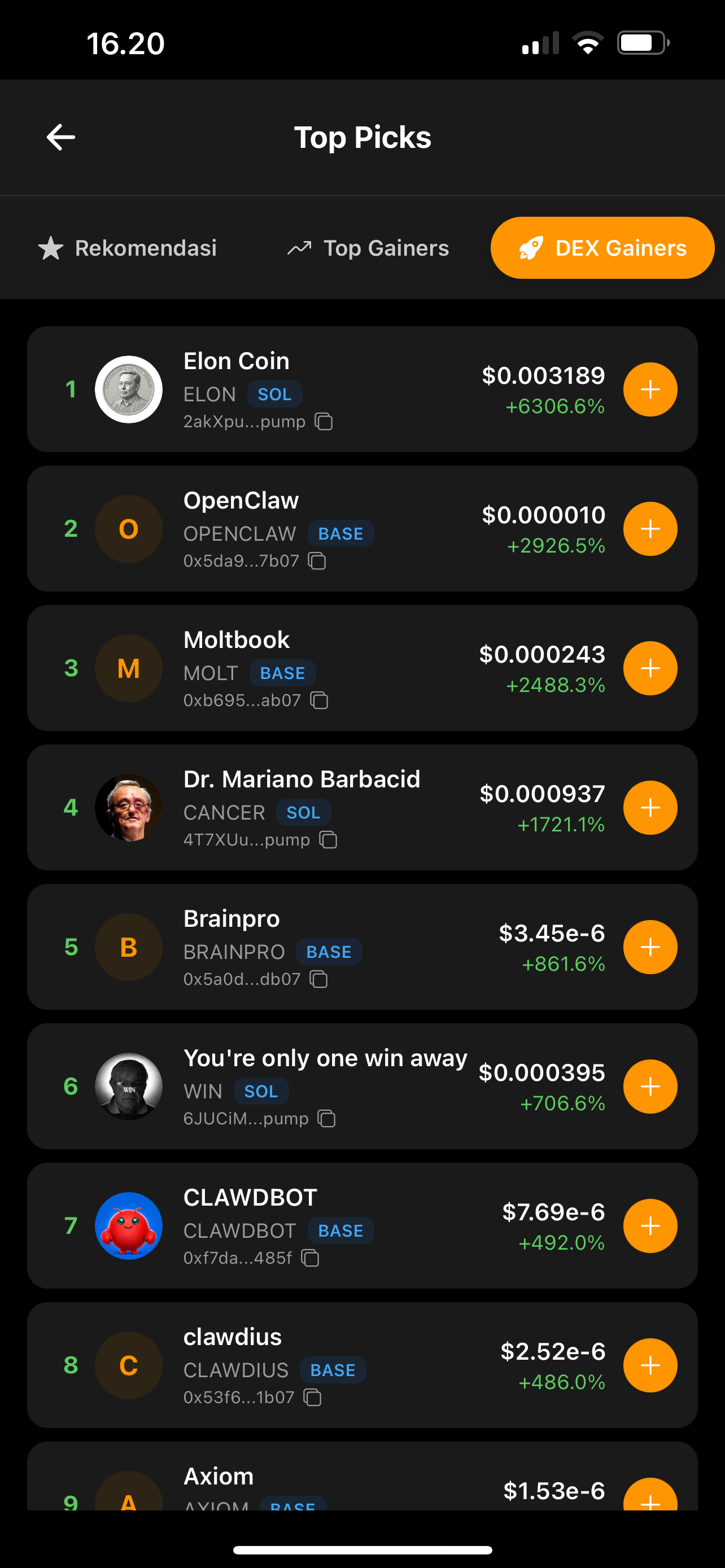Tap the back arrow to leave Top Picks
The image size is (725, 1568).
coord(60,137)
